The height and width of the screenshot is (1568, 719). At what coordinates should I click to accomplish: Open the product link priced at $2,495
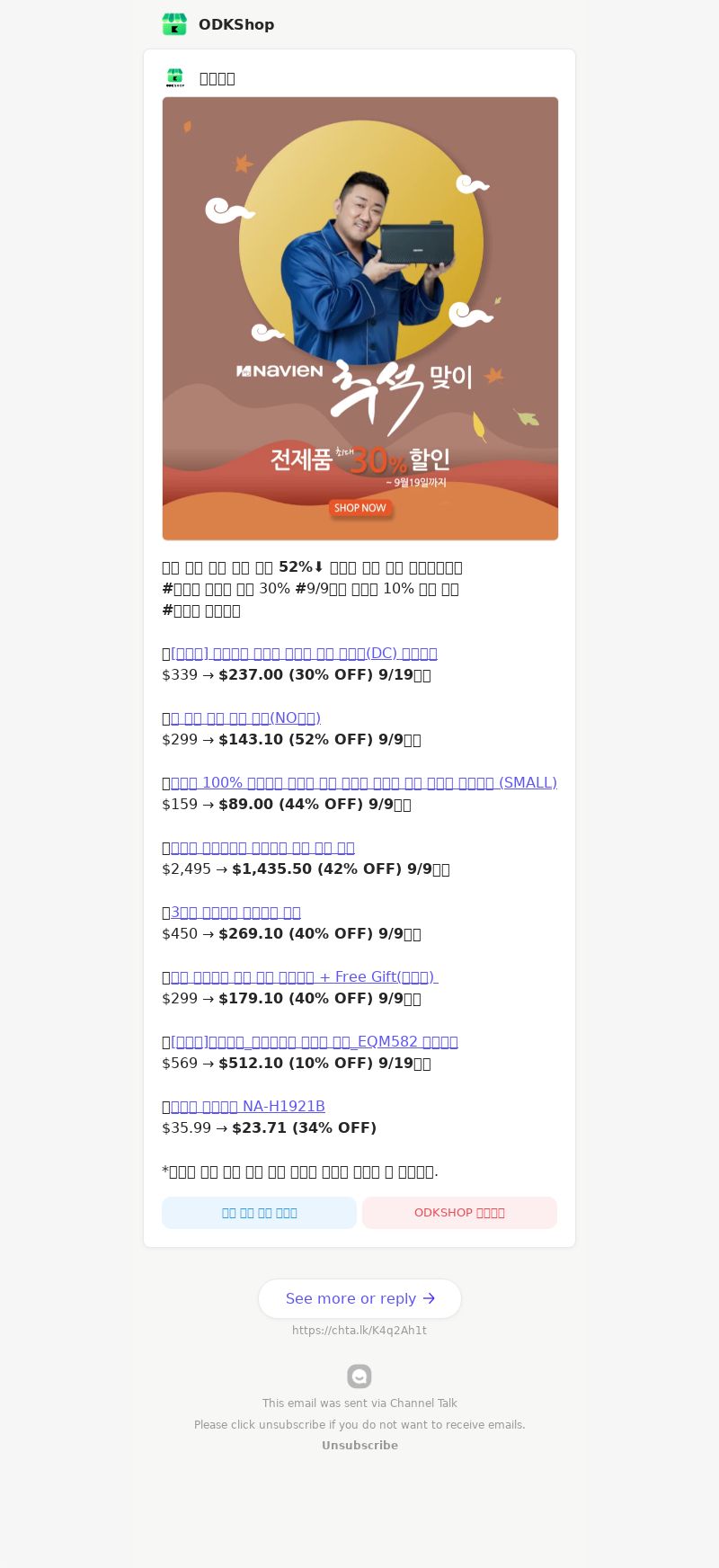tap(262, 848)
